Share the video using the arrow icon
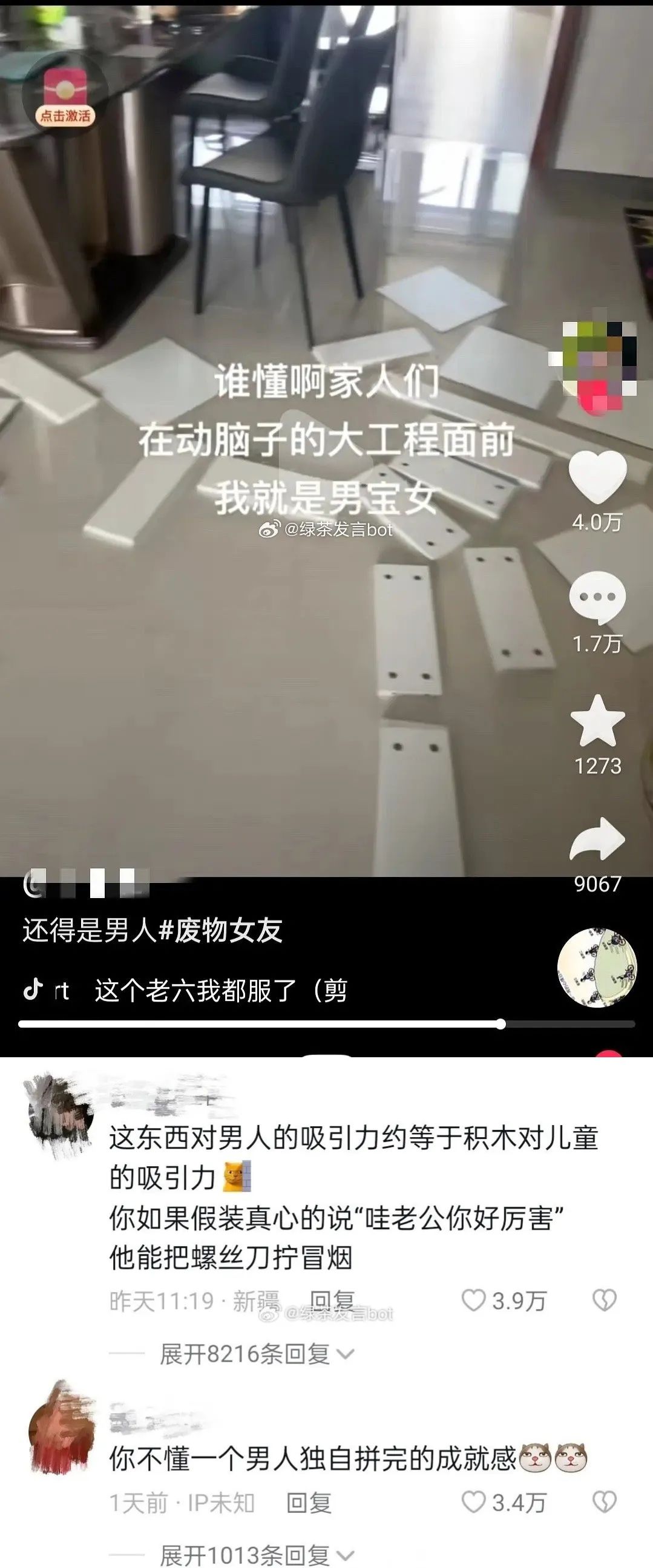This screenshot has height=1568, width=653. point(597,839)
